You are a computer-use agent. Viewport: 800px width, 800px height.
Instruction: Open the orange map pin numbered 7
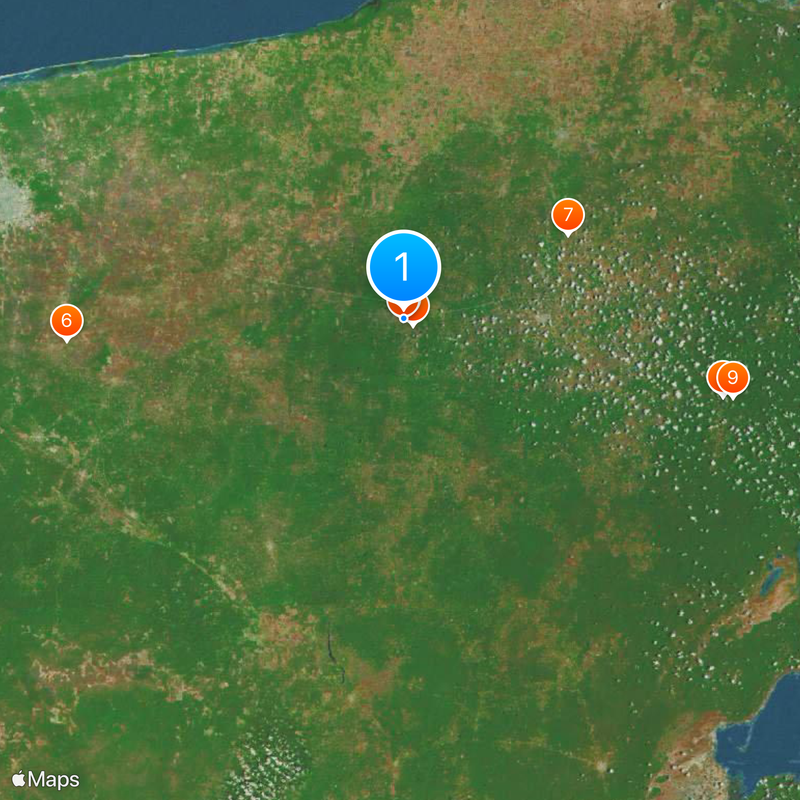[x=567, y=214]
